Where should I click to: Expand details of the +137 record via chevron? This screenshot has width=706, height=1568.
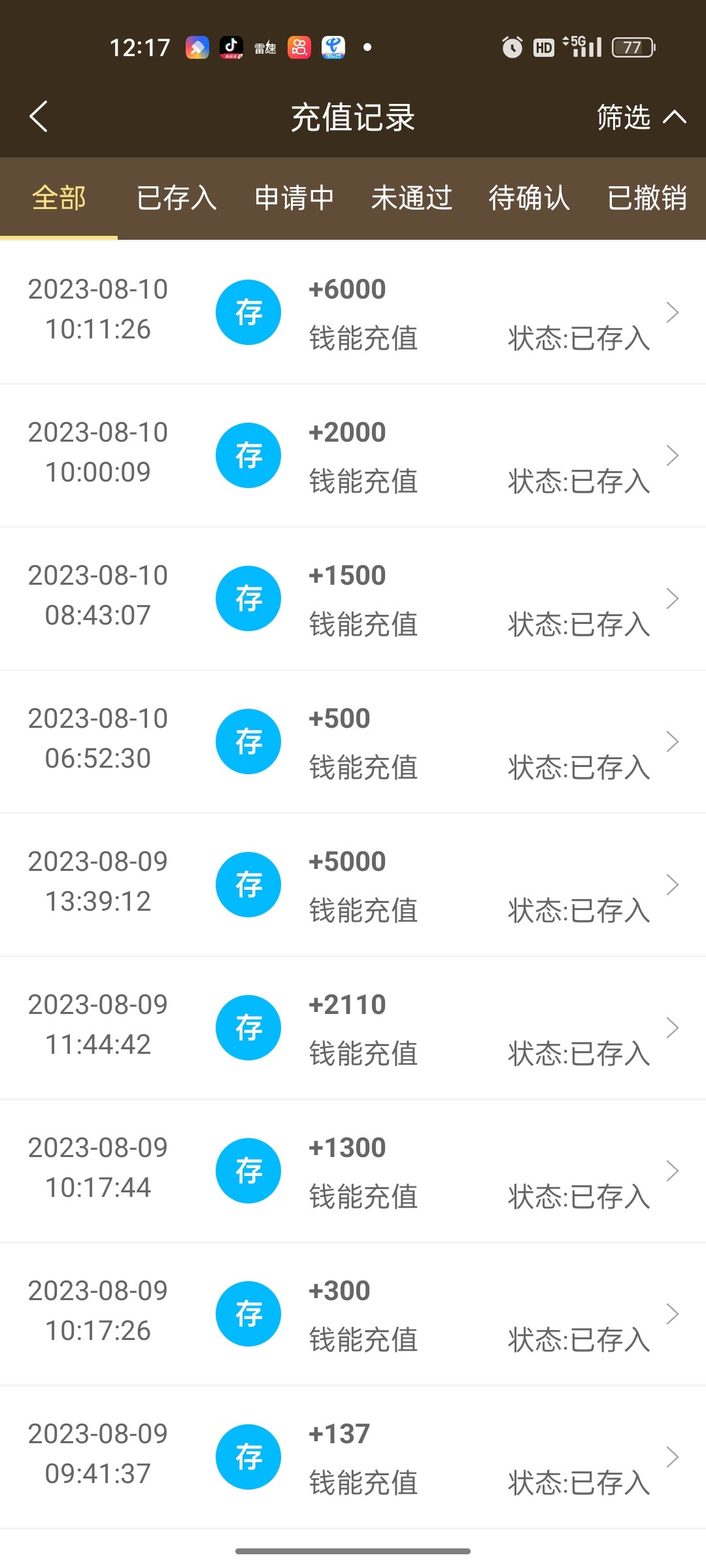point(673,1456)
